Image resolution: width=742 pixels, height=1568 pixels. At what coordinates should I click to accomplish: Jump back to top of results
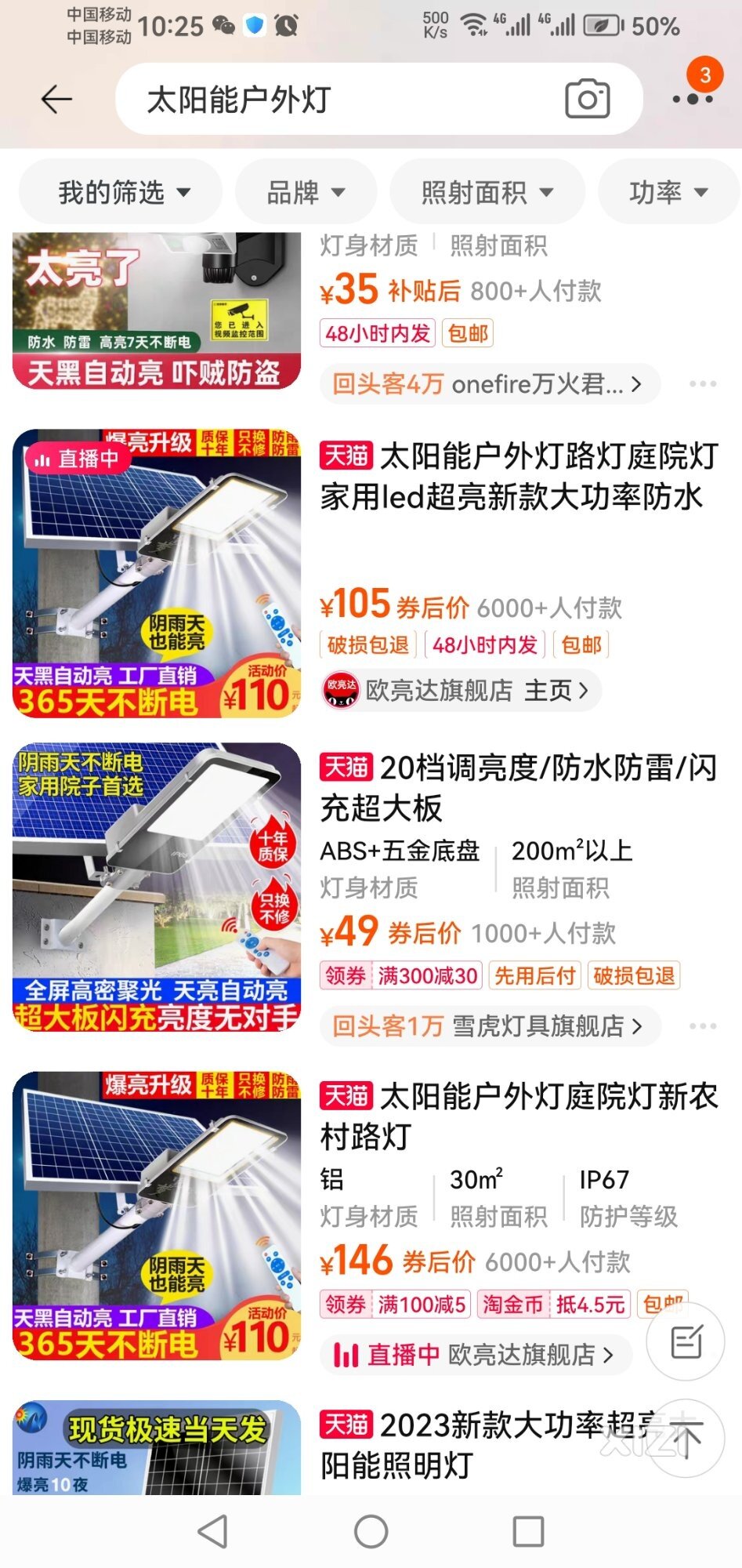point(686,1438)
